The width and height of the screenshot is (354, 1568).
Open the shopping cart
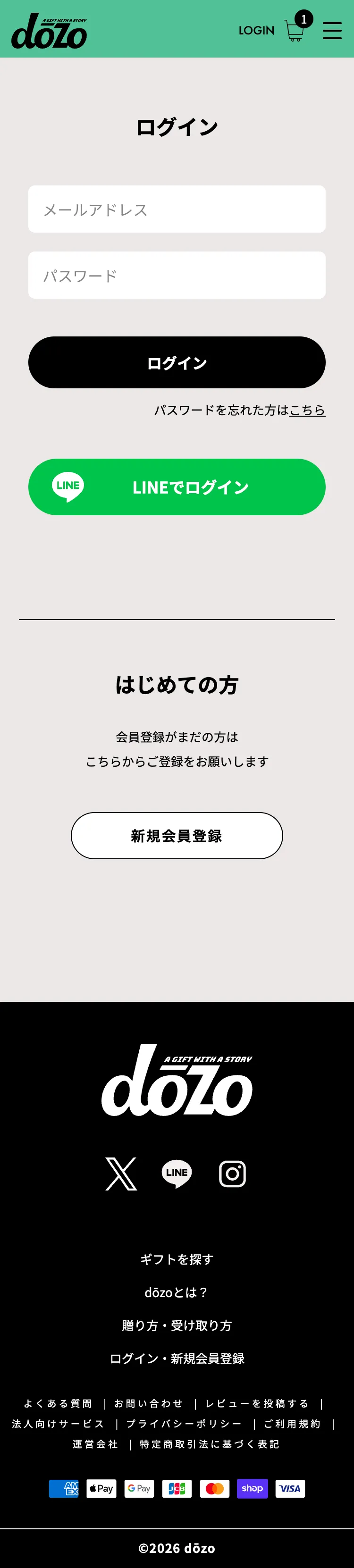(295, 30)
